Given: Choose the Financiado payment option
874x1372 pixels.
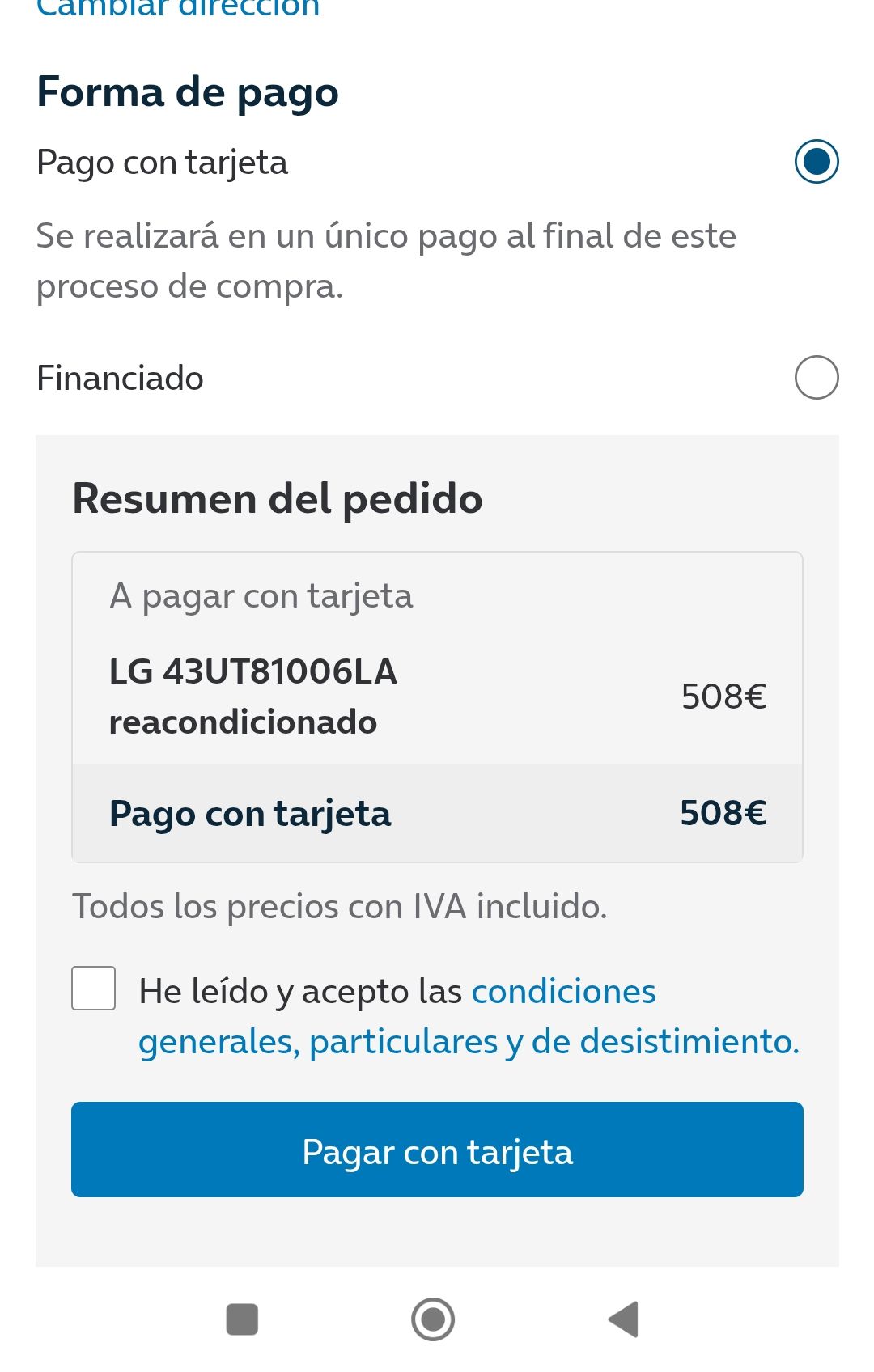Looking at the screenshot, I should point(816,378).
